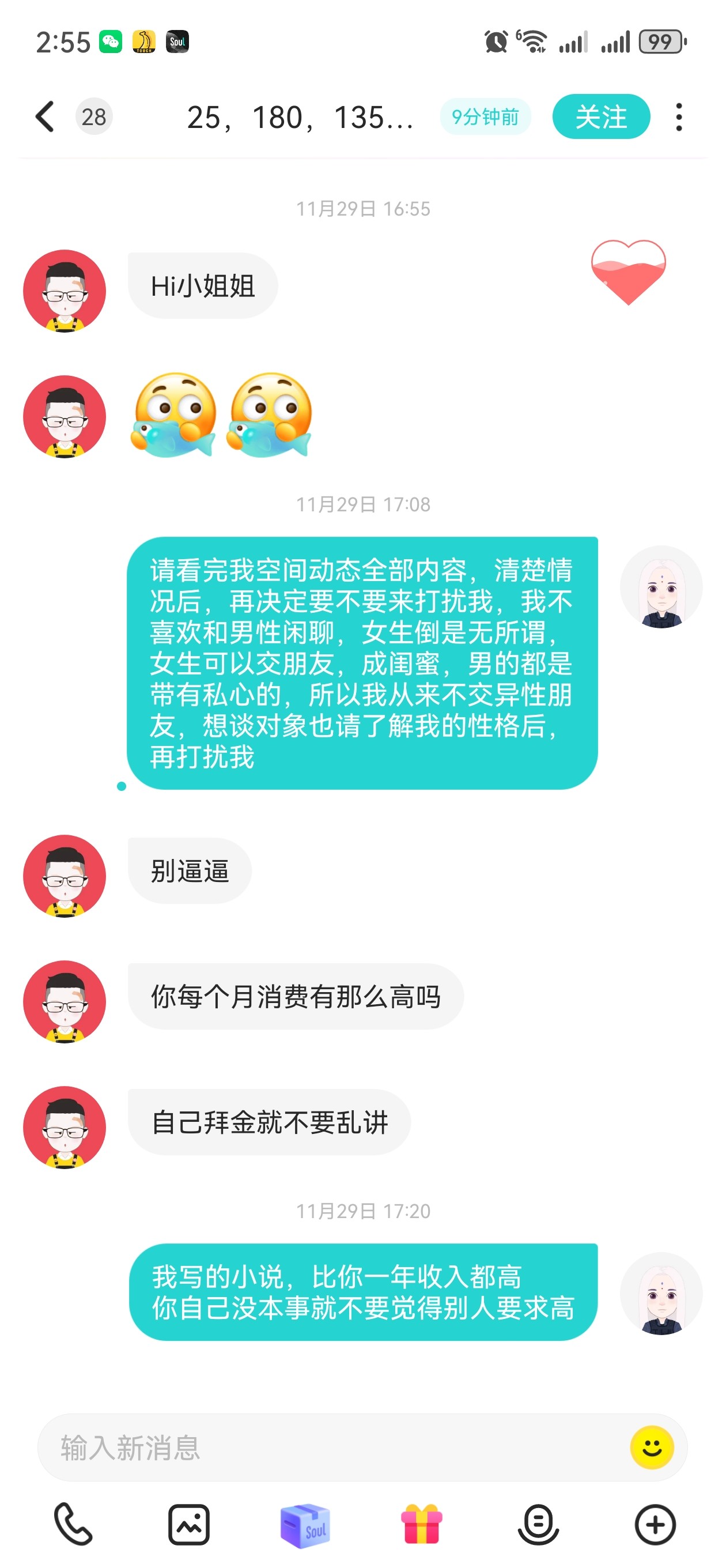Open sender's avatar next to Hi小姐姐
The height and width of the screenshot is (1568, 726).
65,291
